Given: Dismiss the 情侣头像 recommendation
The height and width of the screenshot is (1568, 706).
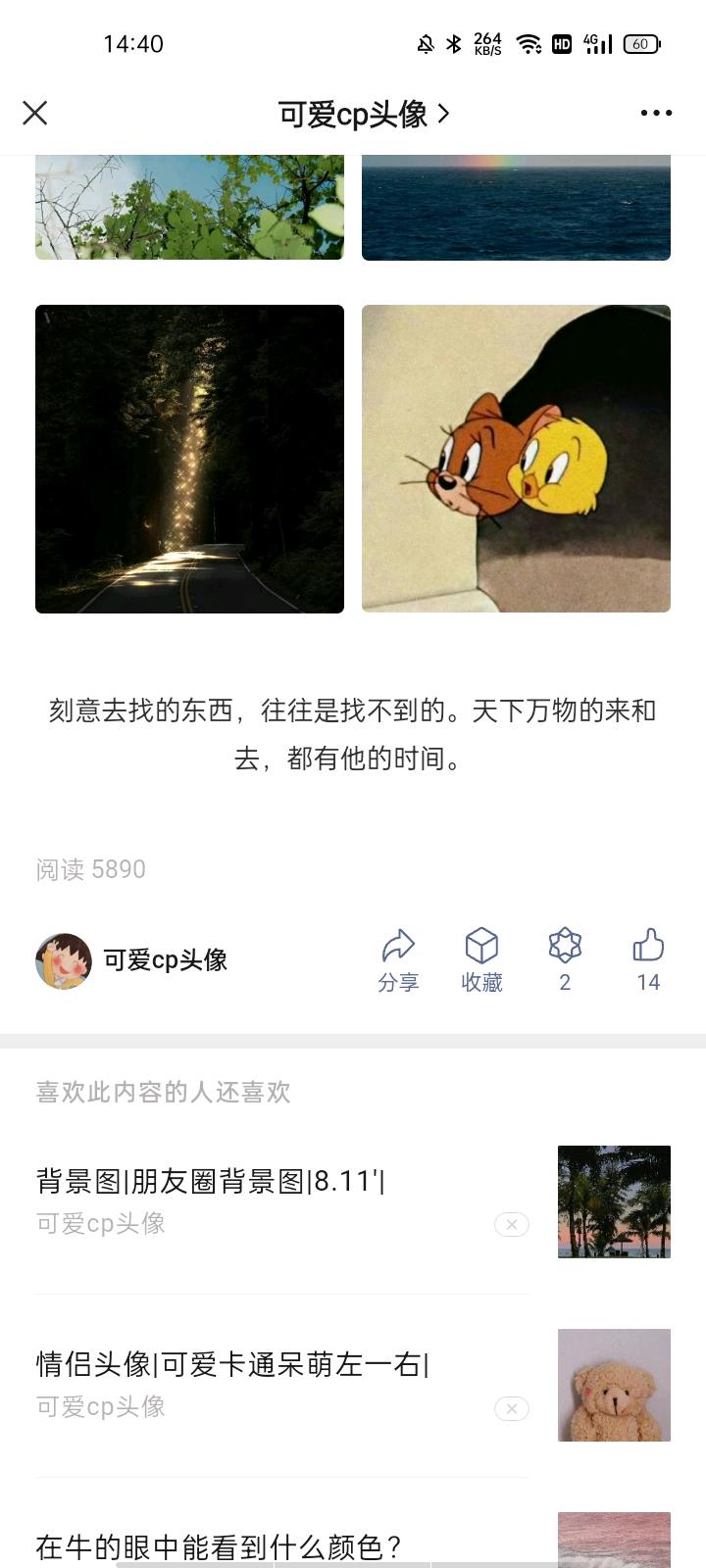Looking at the screenshot, I should point(511,1408).
